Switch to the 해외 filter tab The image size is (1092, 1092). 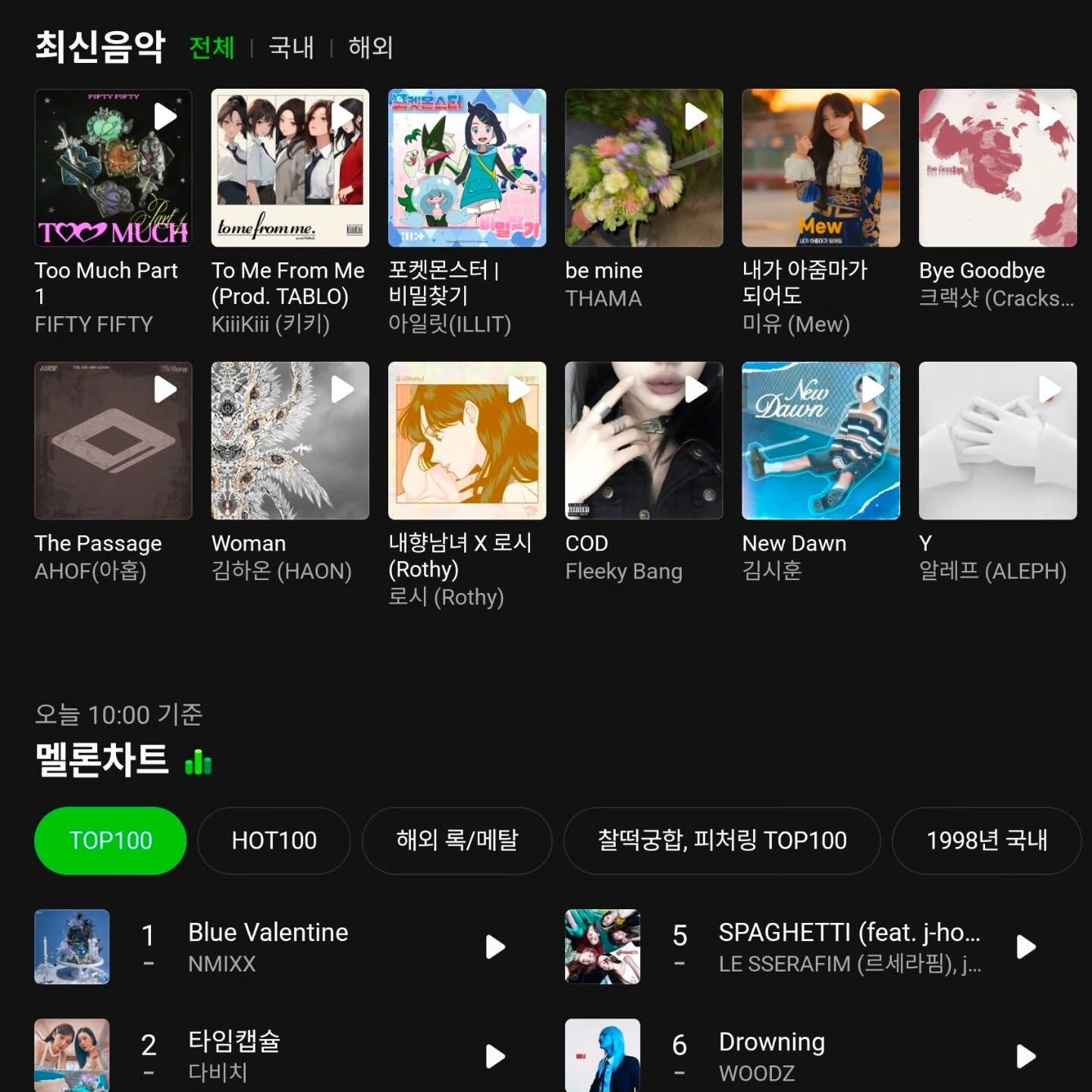[x=370, y=48]
